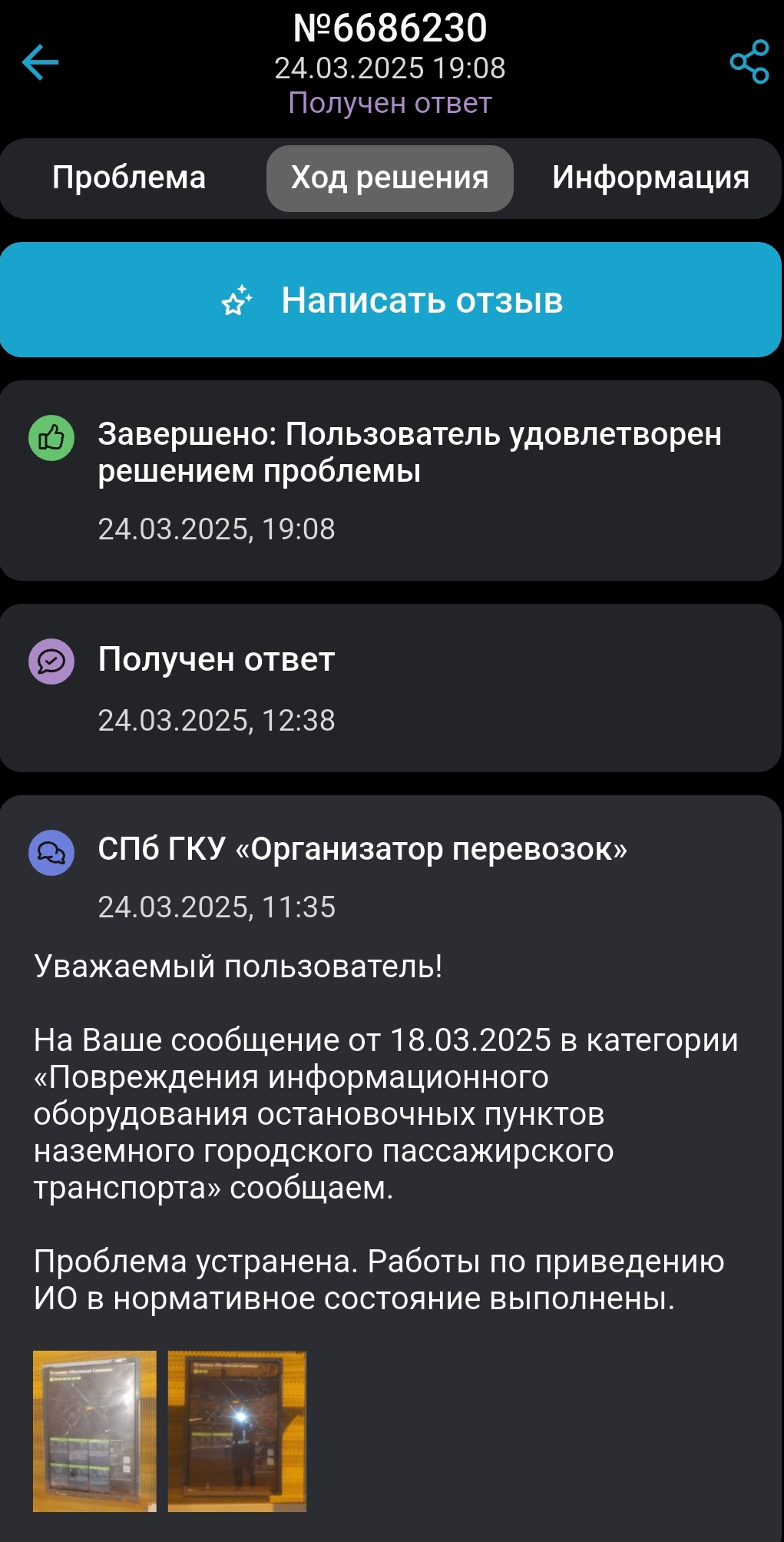Go back using the arrow icon
784x1542 pixels.
coord(40,62)
